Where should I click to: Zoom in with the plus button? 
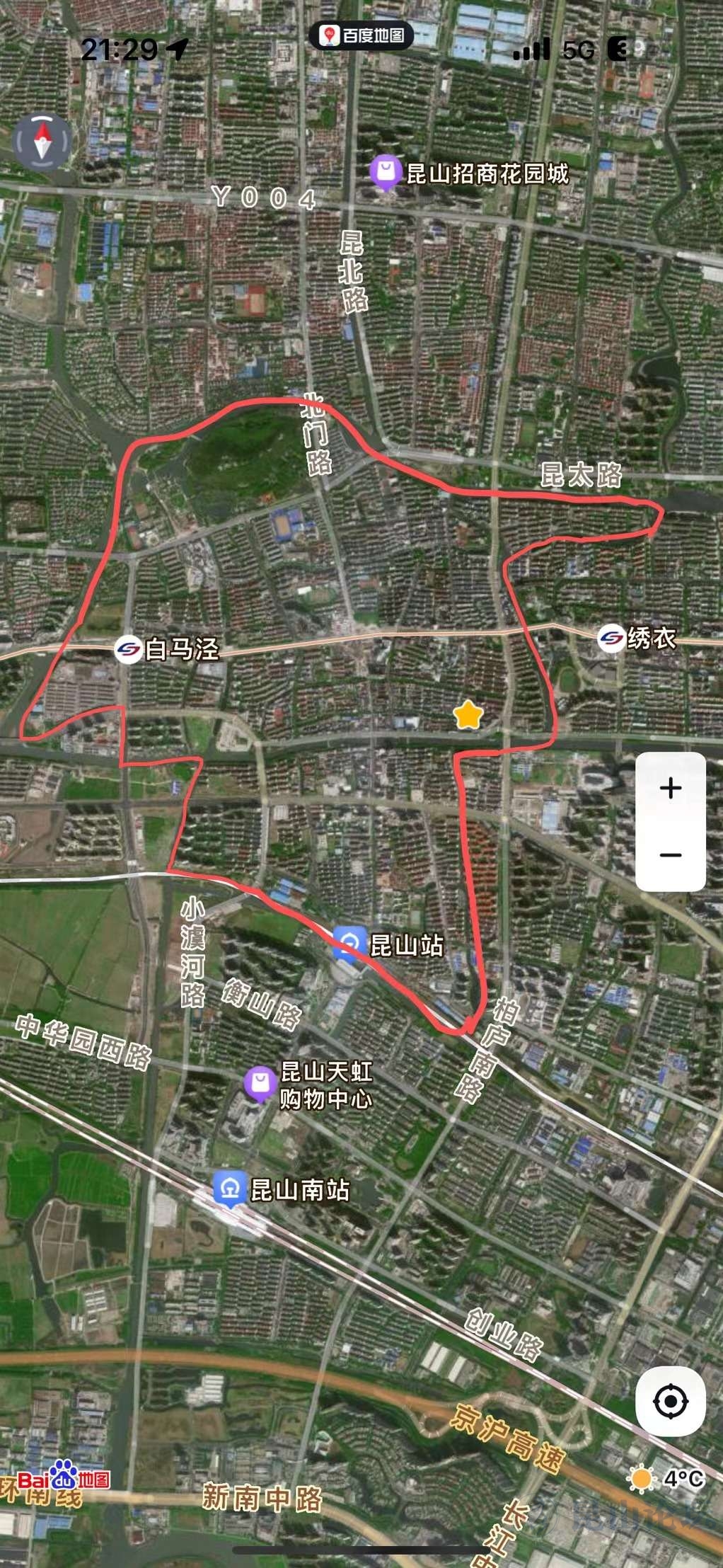670,788
